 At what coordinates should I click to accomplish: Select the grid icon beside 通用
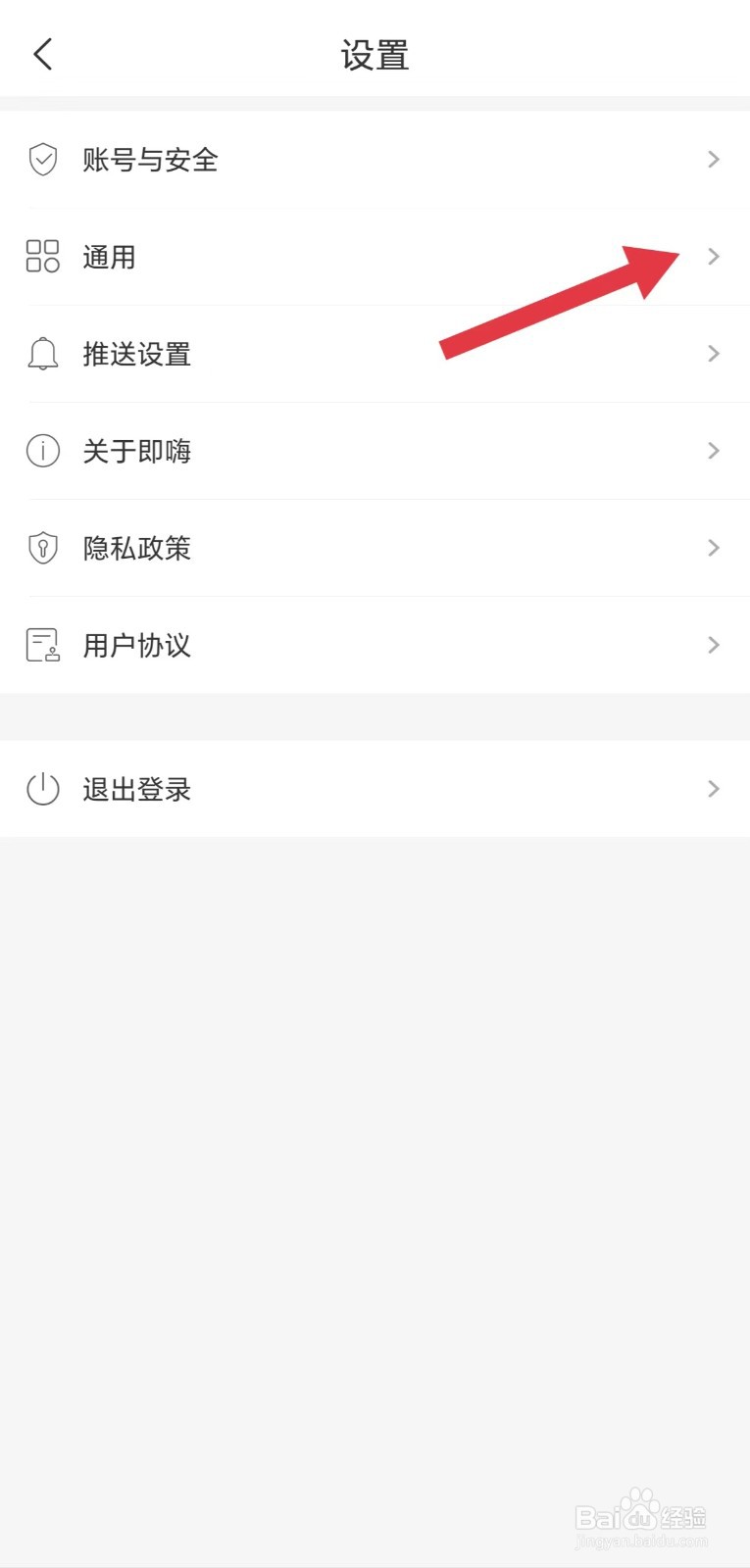tap(42, 257)
